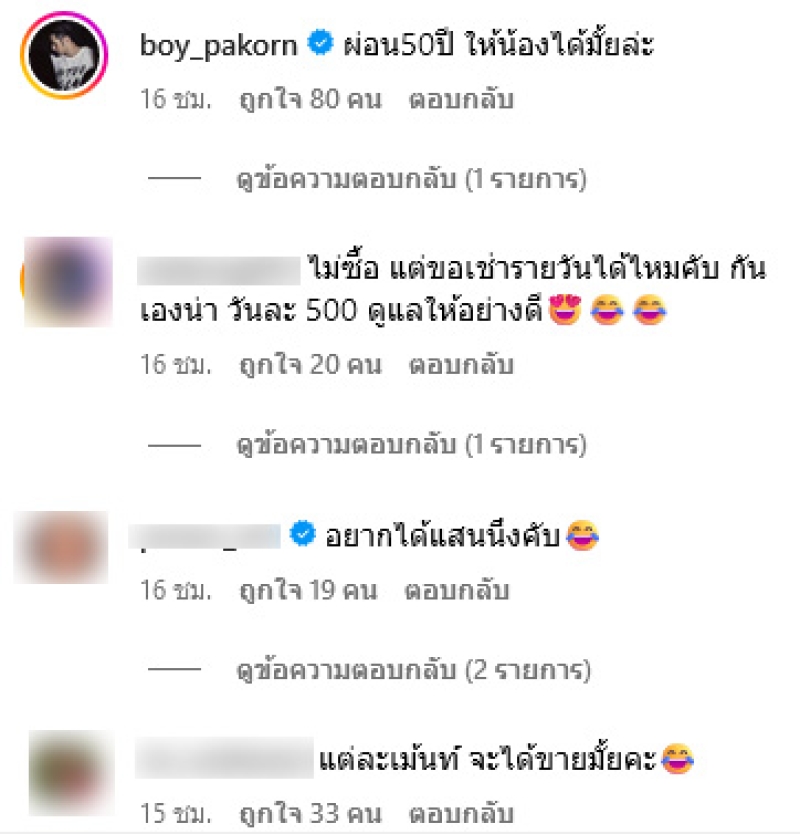Reply to the comment อยากได้แสนนึงคับ

(x=457, y=591)
